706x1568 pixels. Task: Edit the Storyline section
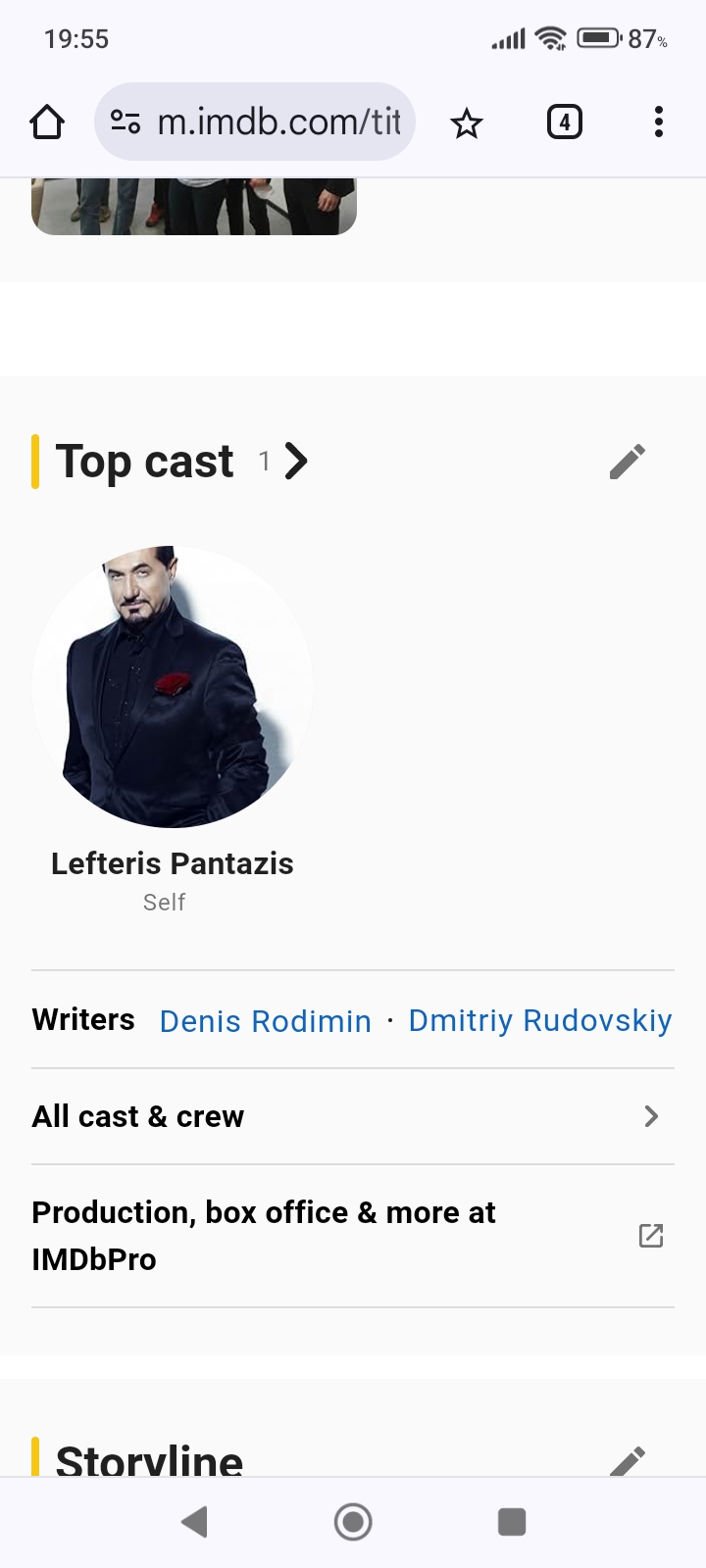pyautogui.click(x=628, y=1460)
